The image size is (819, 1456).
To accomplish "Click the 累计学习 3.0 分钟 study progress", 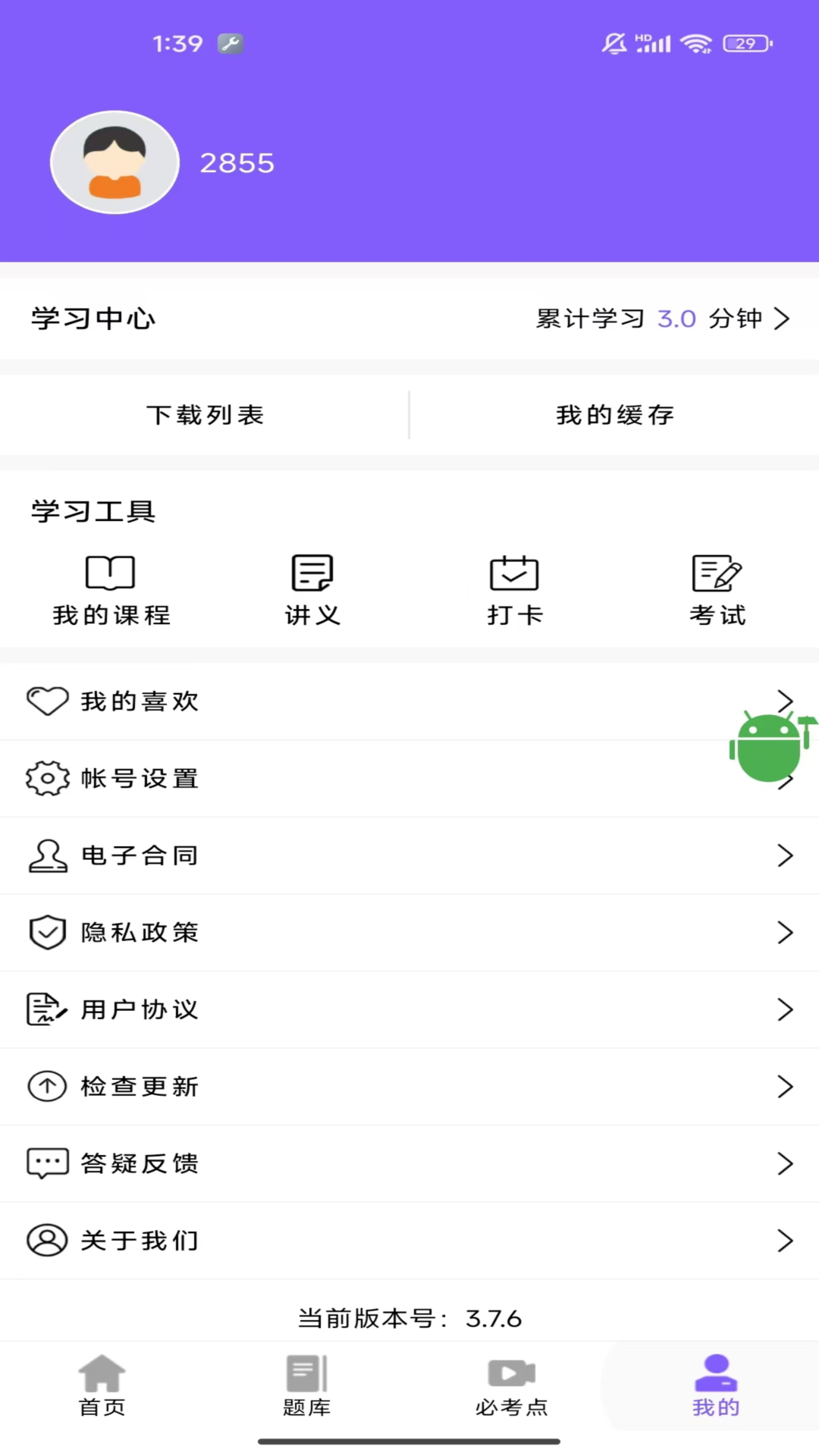I will (x=648, y=319).
